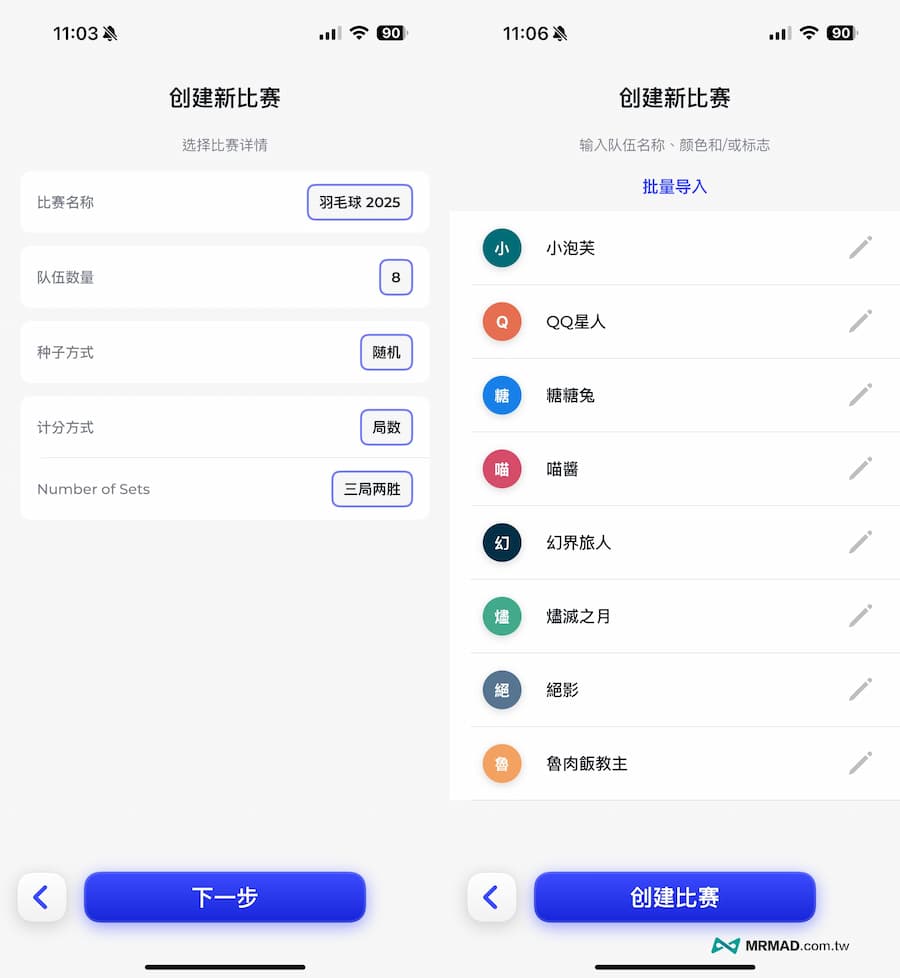900x978 pixels.
Task: Open the pencil editor for 魯肉飯教主
Action: [x=860, y=763]
